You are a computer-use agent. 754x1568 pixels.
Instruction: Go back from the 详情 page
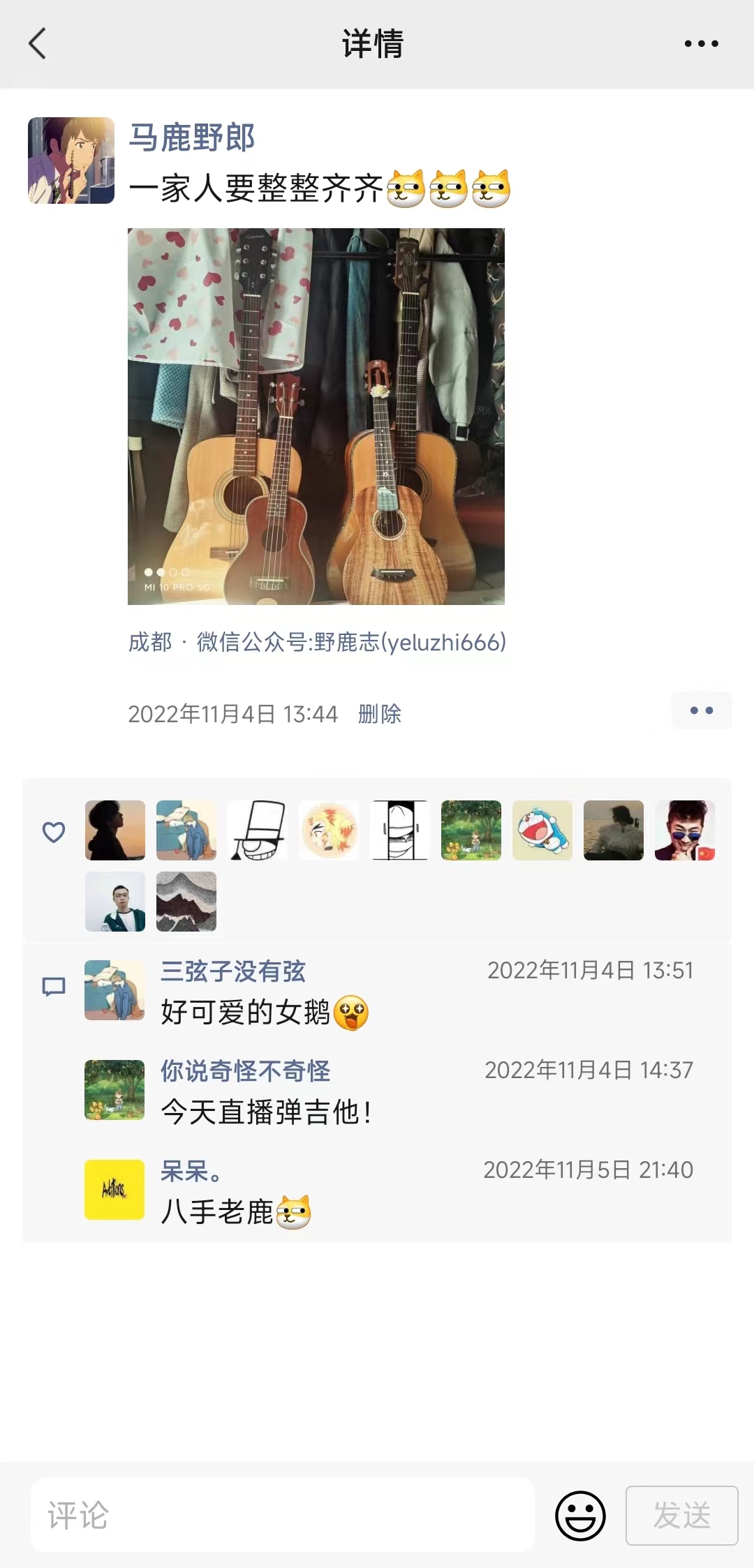point(38,44)
